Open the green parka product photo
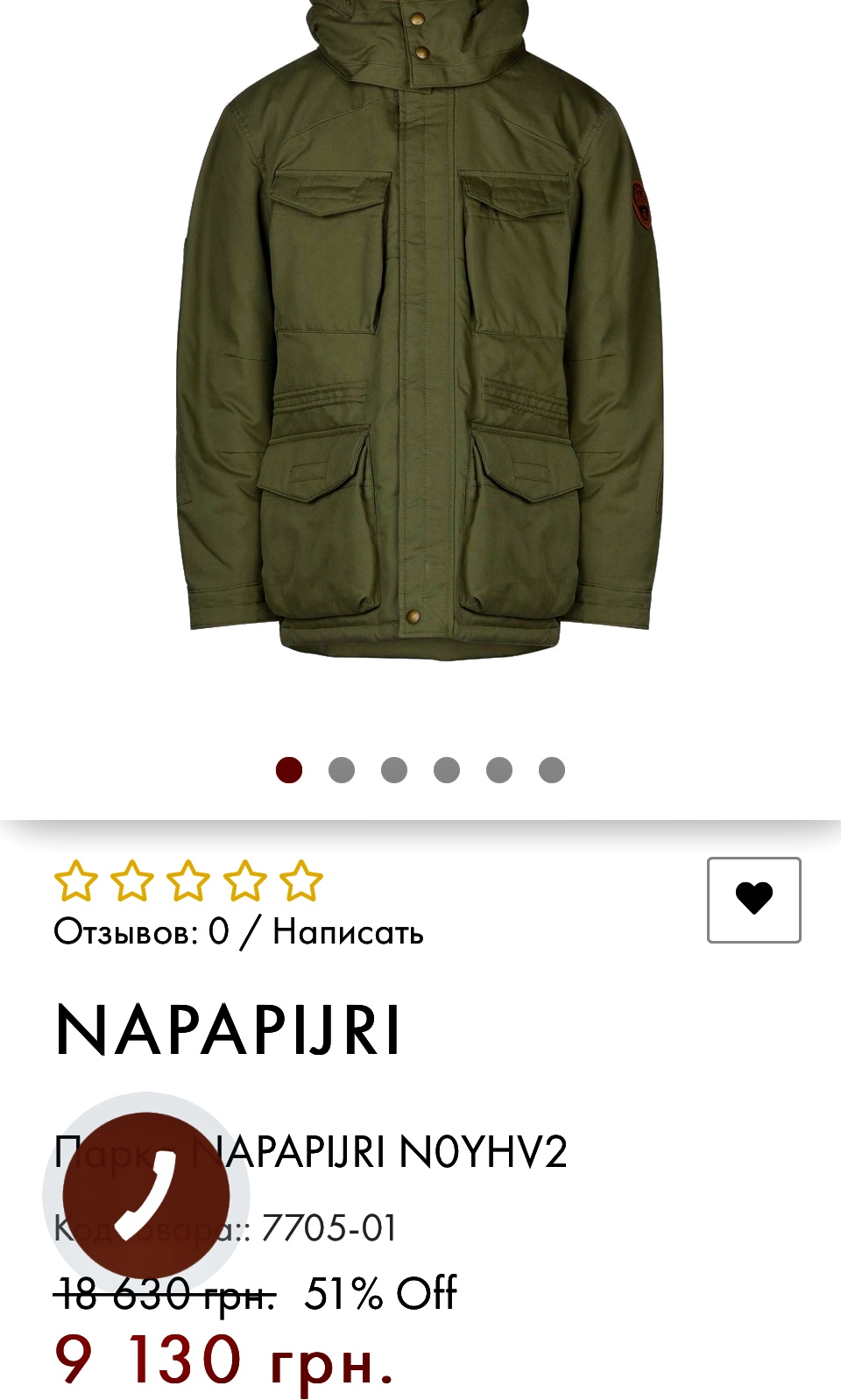The height and width of the screenshot is (1400, 841). [x=420, y=333]
